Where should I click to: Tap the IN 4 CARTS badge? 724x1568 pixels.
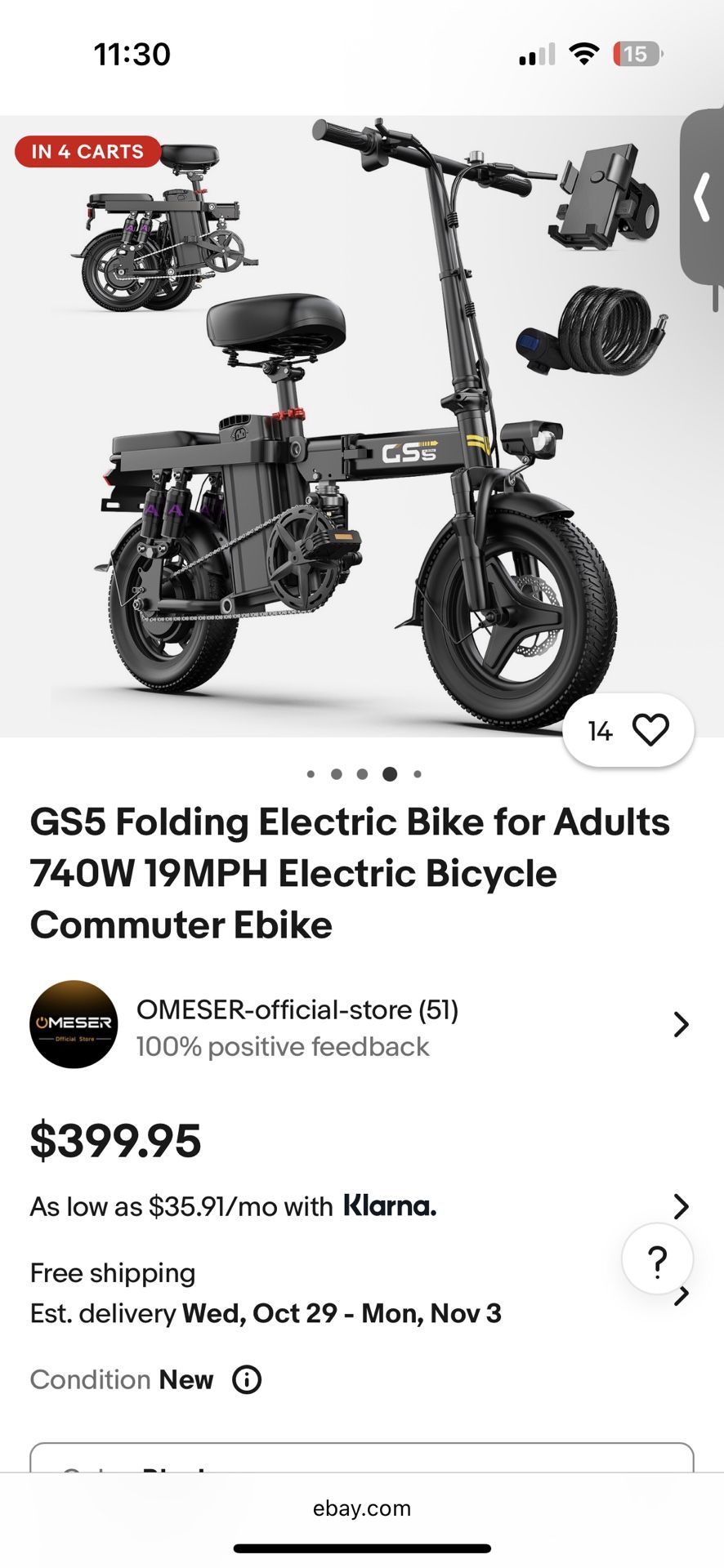(87, 151)
